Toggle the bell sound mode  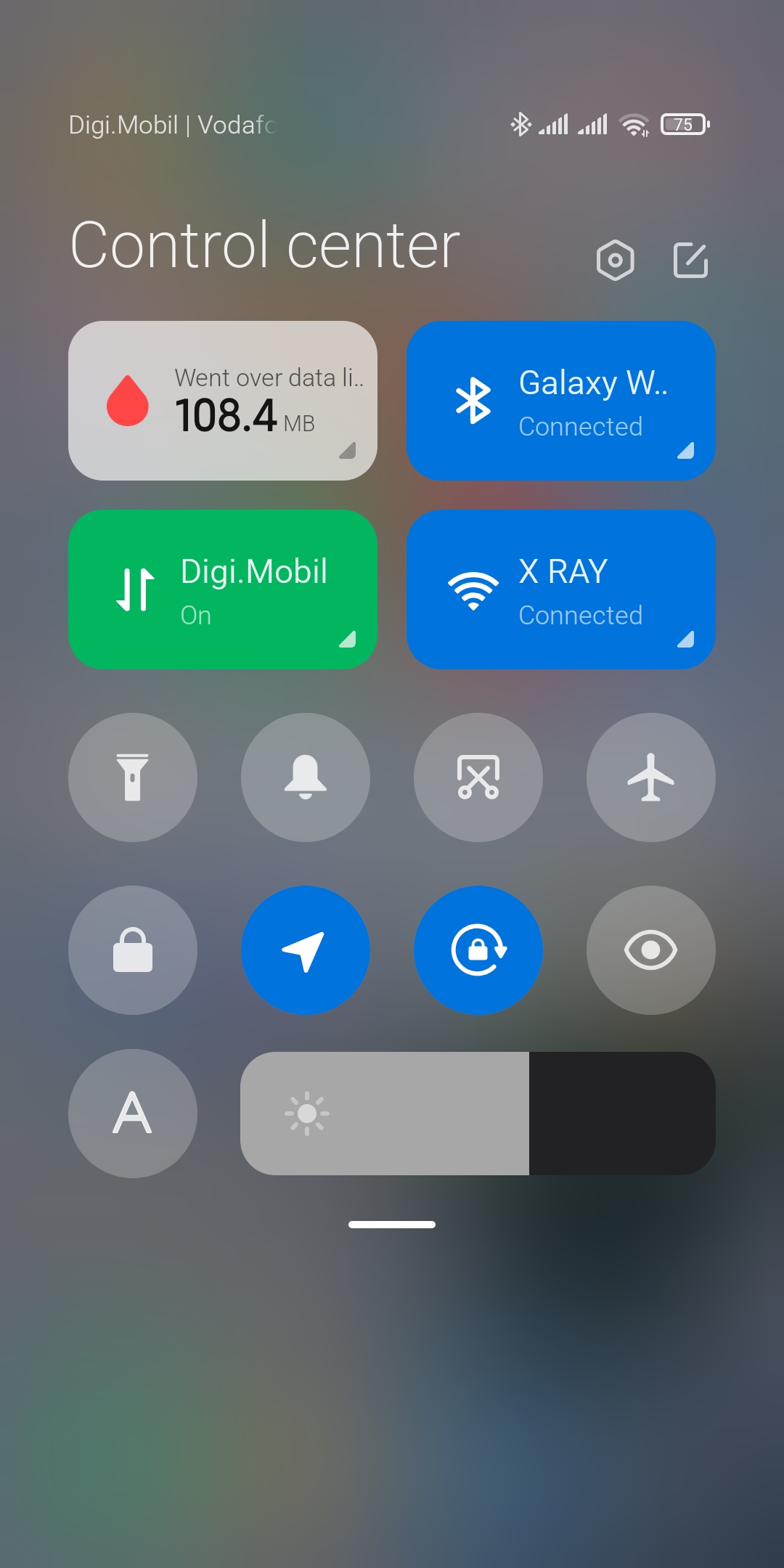point(306,777)
